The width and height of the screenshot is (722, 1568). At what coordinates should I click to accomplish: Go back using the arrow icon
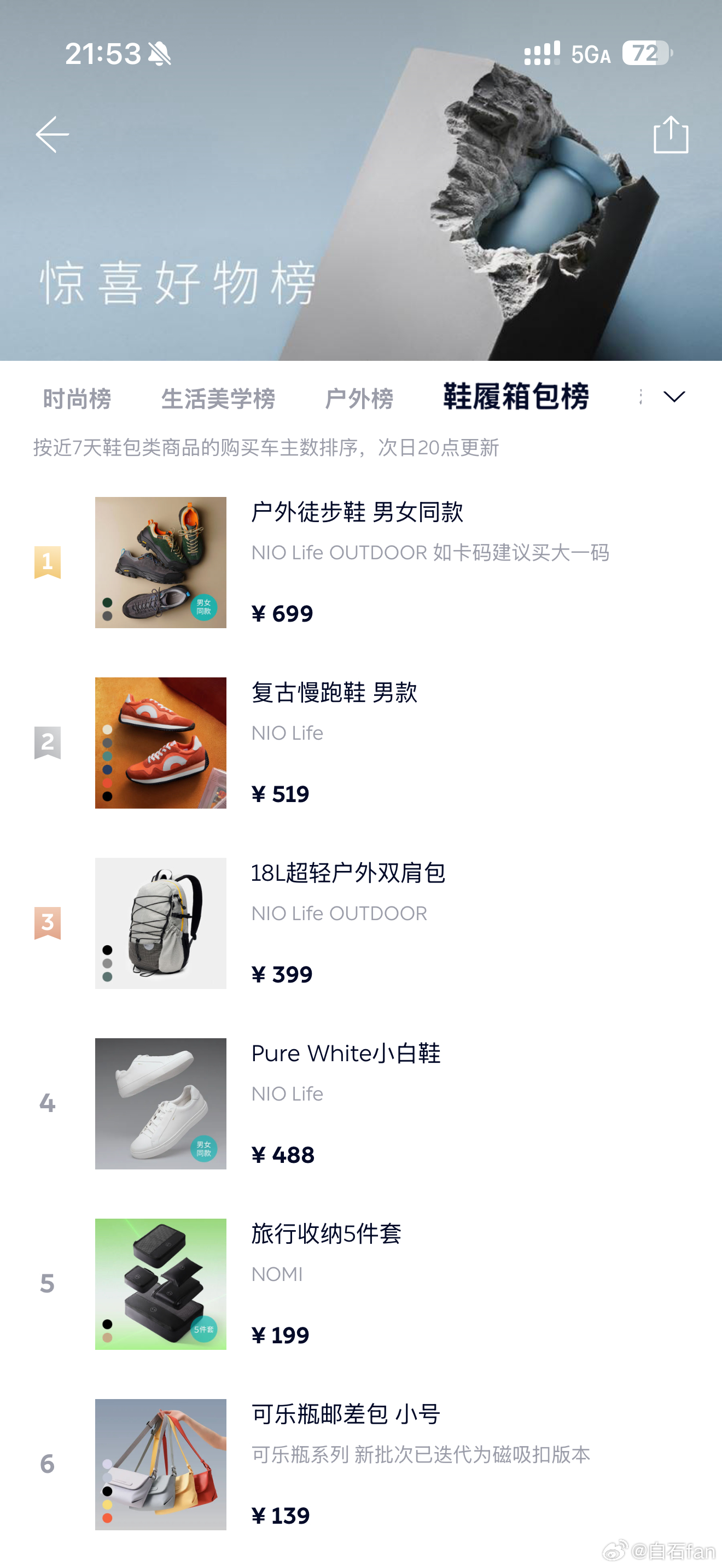(x=53, y=134)
